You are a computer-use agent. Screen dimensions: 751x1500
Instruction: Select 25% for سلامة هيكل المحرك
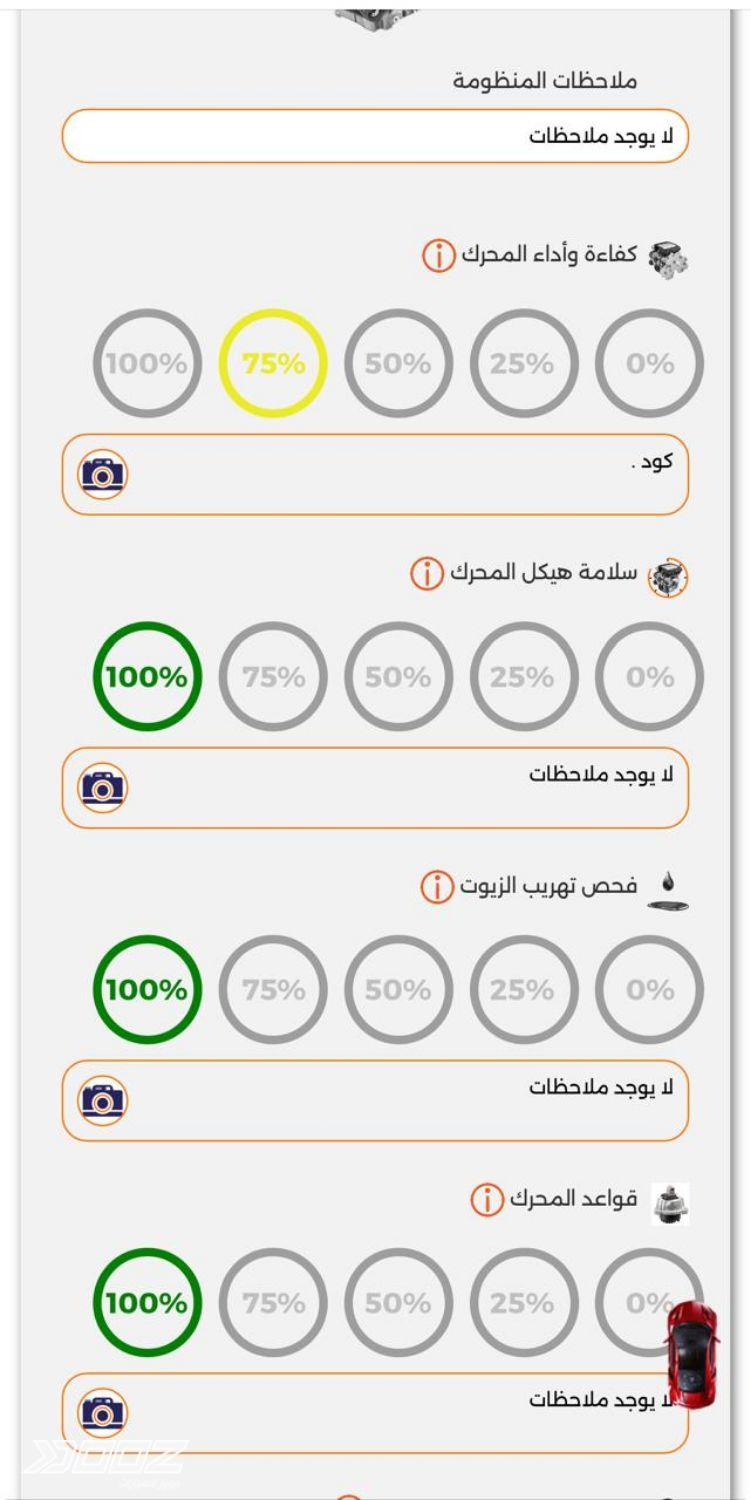523,677
